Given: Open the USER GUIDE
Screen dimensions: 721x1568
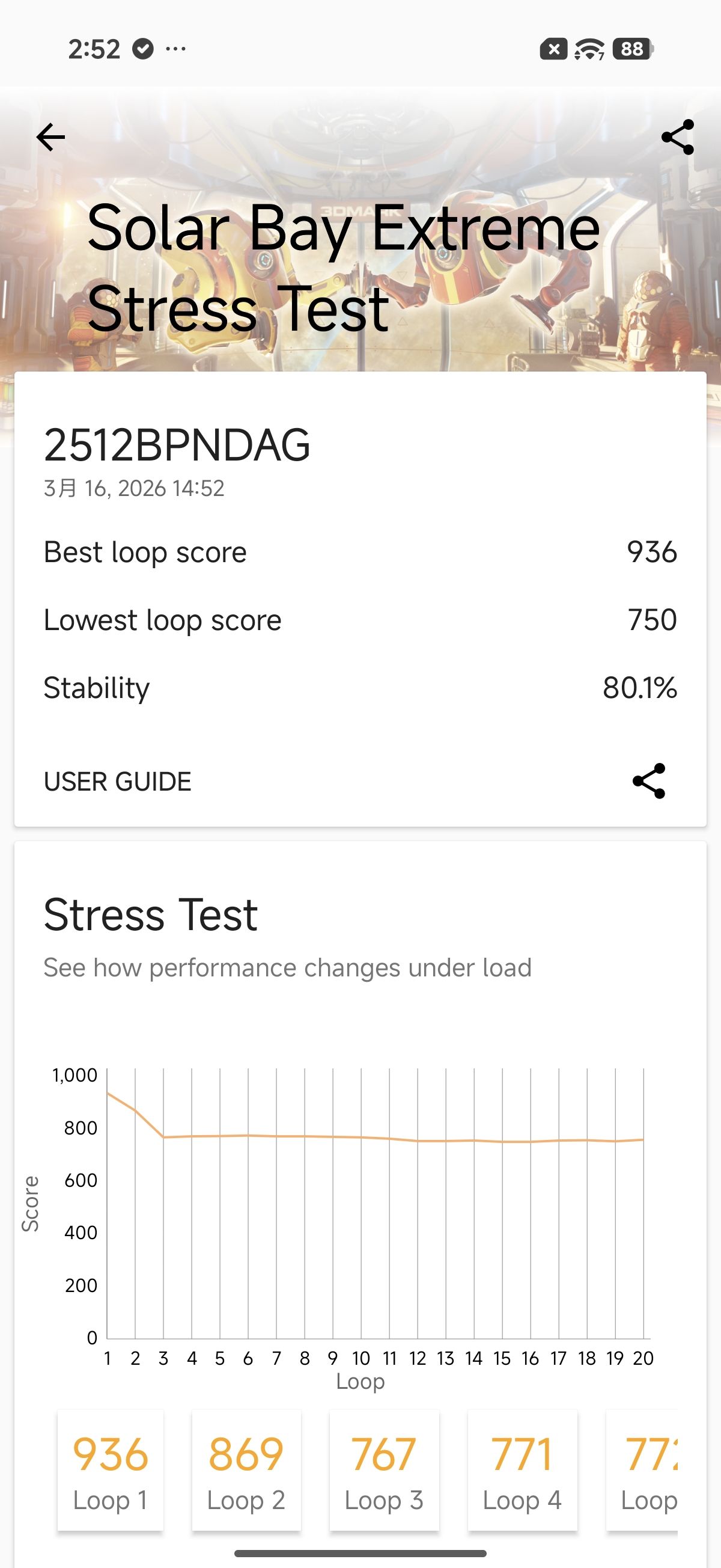Looking at the screenshot, I should pyautogui.click(x=117, y=782).
